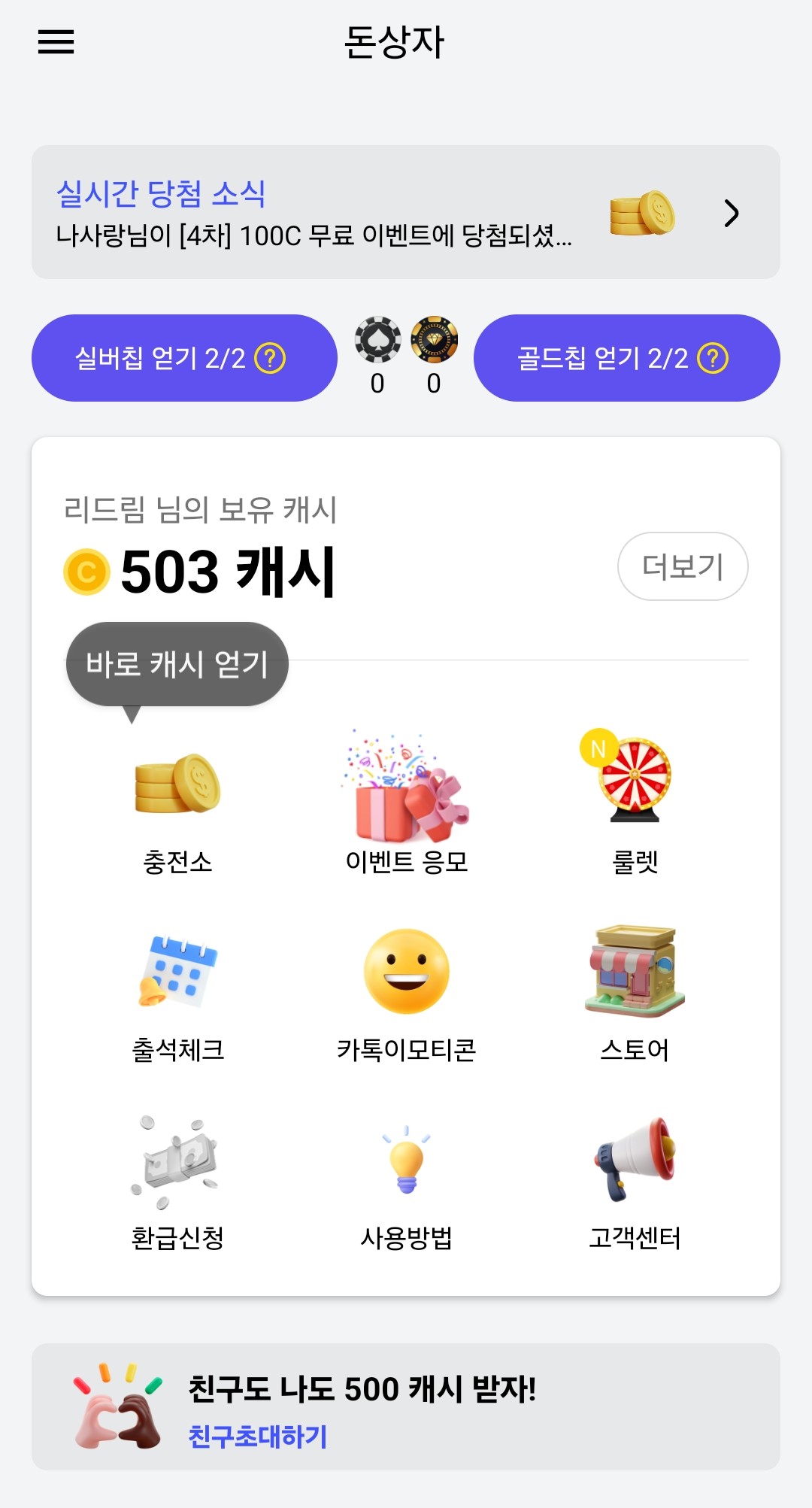Click the 더보기 button
812x1508 pixels.
pos(683,567)
